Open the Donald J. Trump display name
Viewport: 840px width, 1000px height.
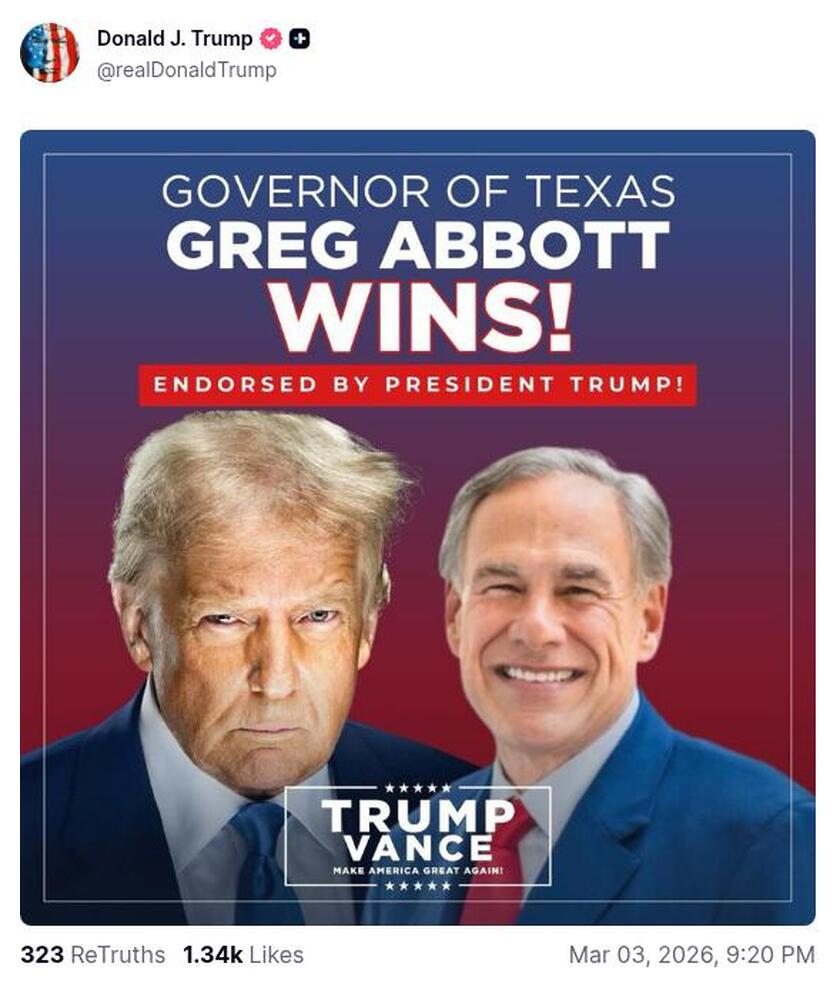(175, 39)
